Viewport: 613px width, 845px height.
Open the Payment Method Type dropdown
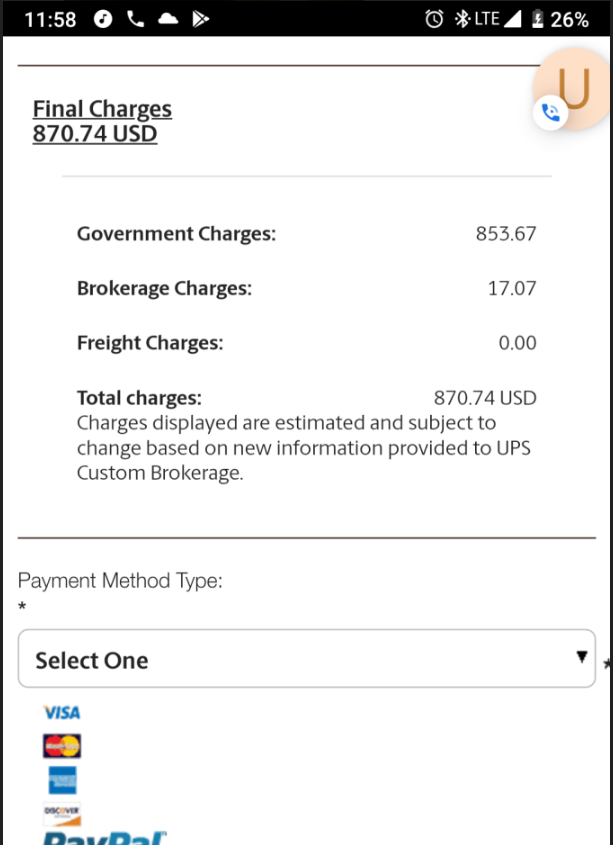[x=306, y=659]
